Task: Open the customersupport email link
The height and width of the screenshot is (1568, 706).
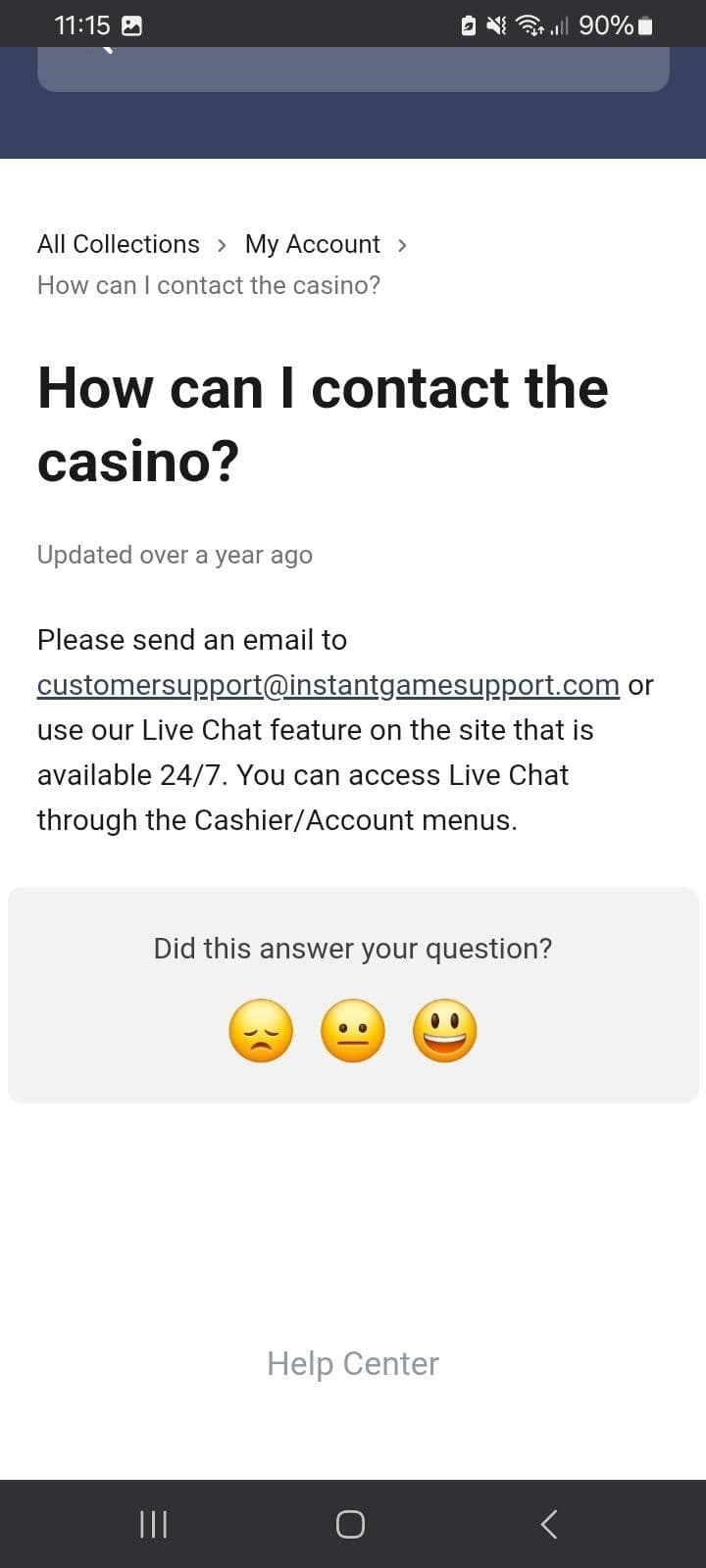Action: point(328,685)
